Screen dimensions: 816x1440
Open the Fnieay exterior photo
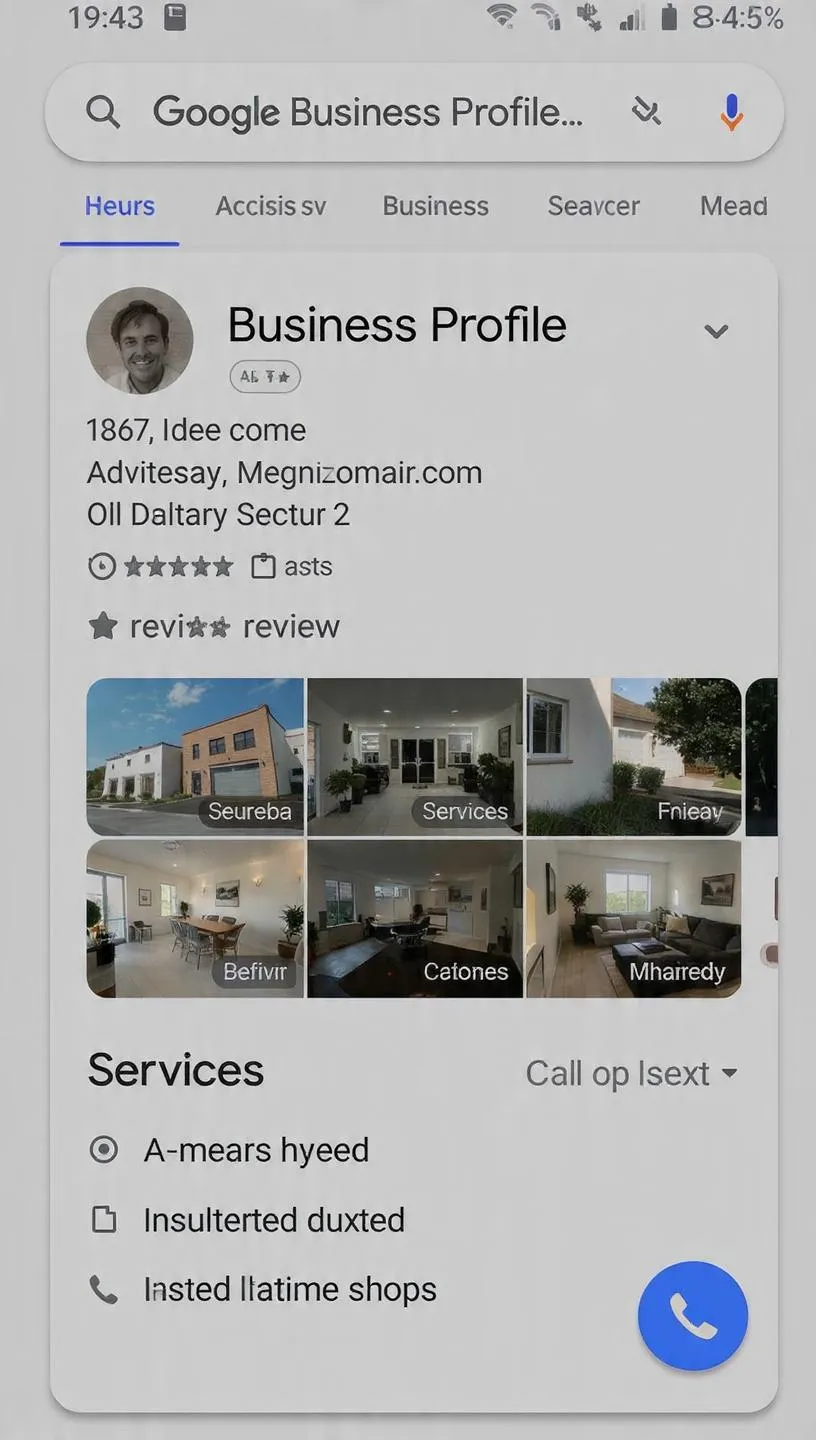pos(634,756)
